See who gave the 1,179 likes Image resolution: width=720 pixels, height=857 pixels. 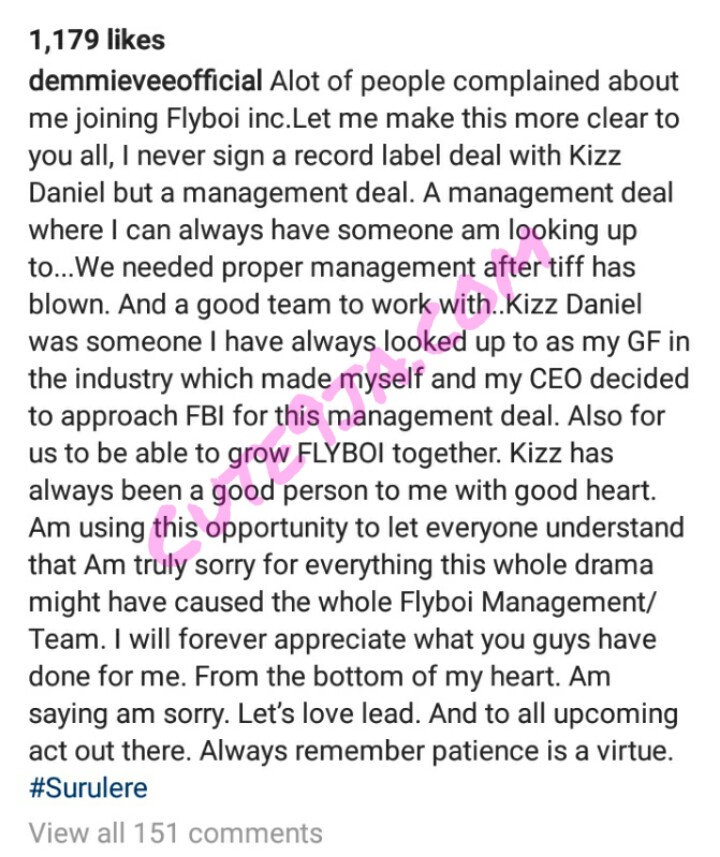point(97,40)
